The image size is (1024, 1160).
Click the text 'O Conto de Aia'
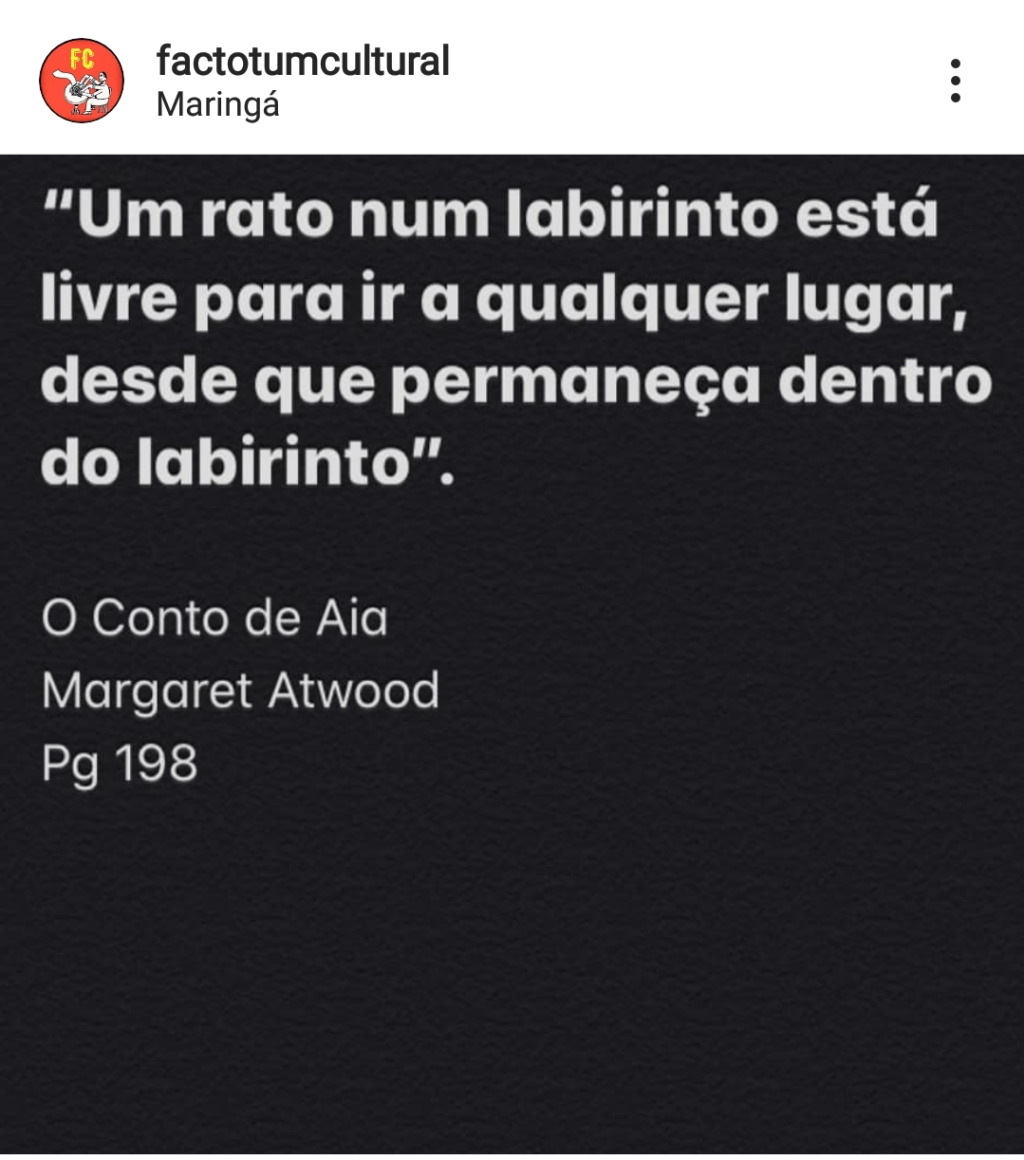point(215,618)
